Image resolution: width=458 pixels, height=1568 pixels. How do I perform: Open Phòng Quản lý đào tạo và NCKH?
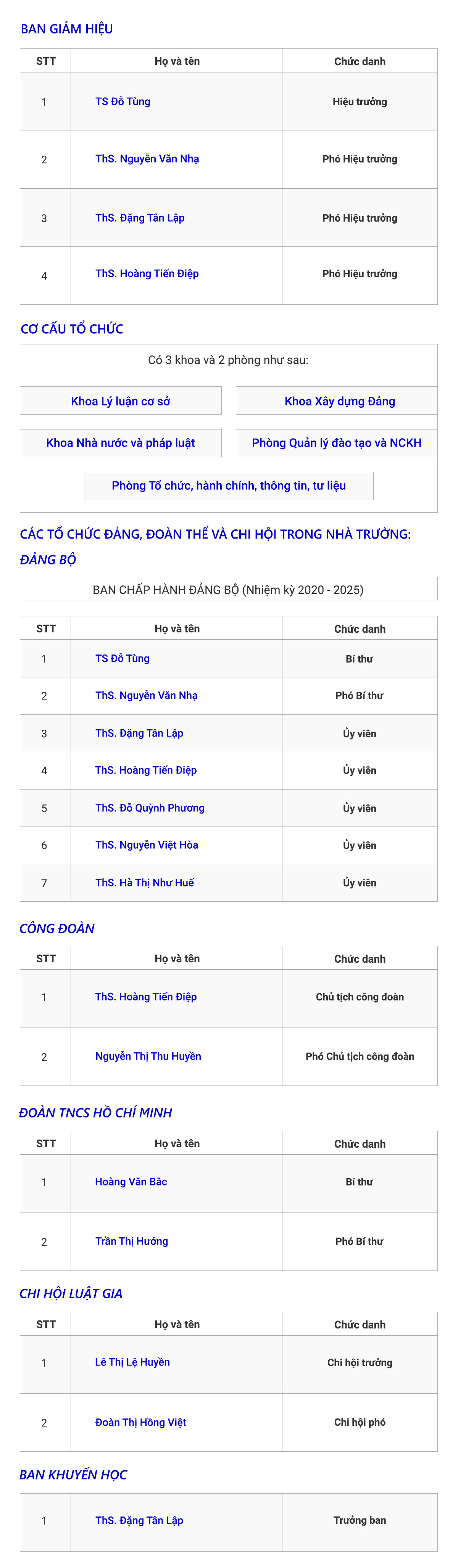coord(336,443)
